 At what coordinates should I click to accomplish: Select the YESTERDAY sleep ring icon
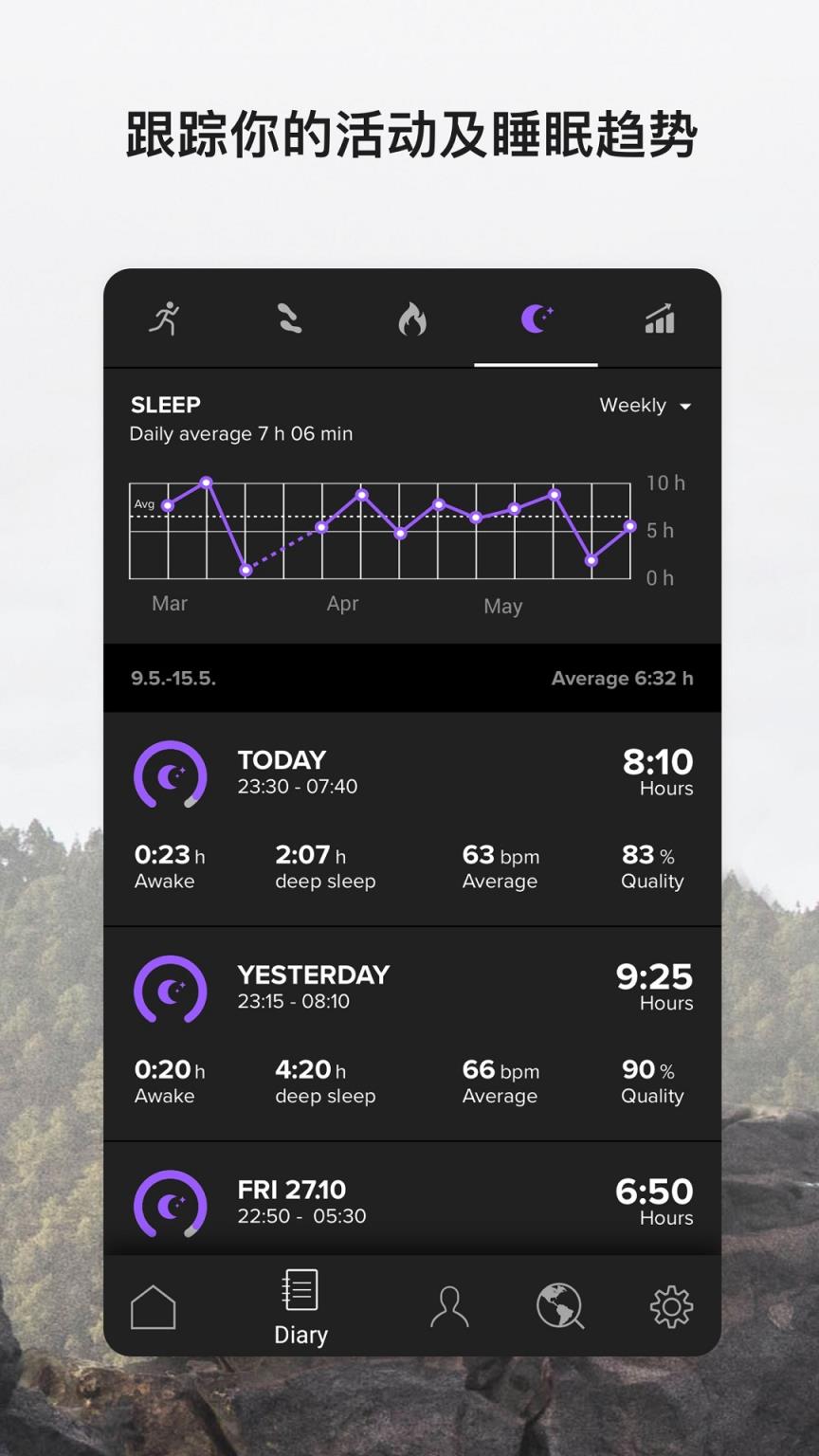[172, 990]
